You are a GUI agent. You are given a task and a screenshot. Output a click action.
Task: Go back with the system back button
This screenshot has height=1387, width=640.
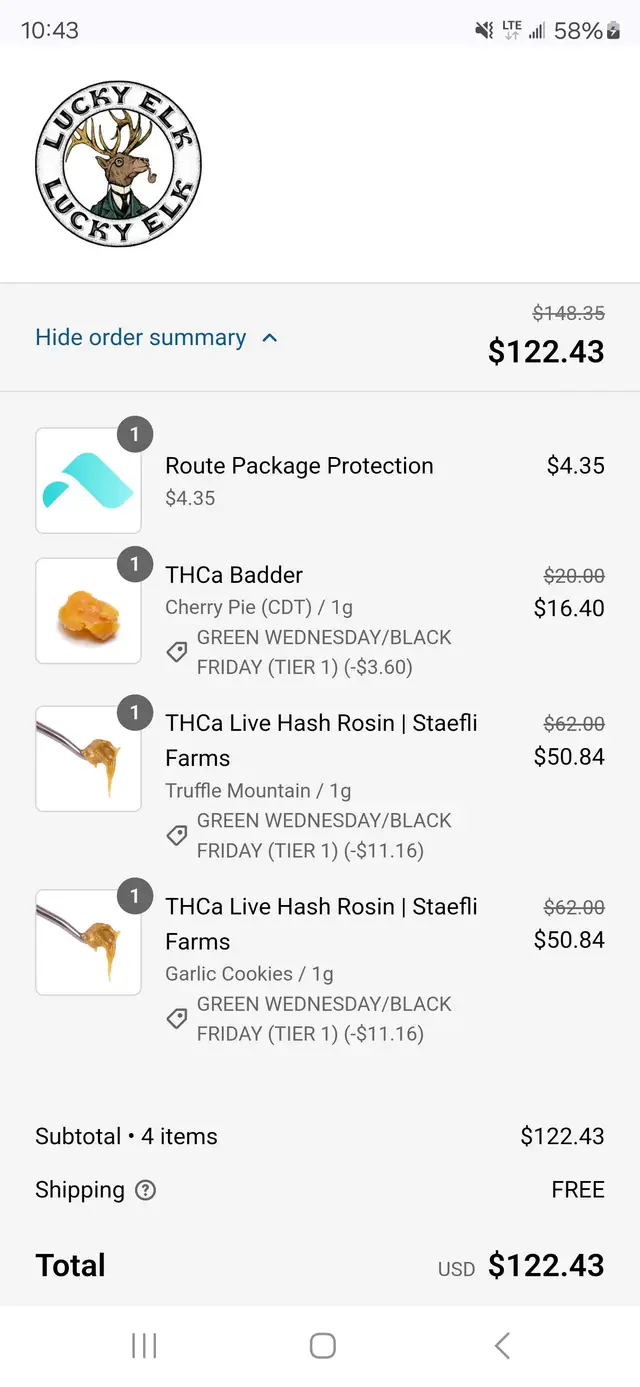[x=502, y=1346]
